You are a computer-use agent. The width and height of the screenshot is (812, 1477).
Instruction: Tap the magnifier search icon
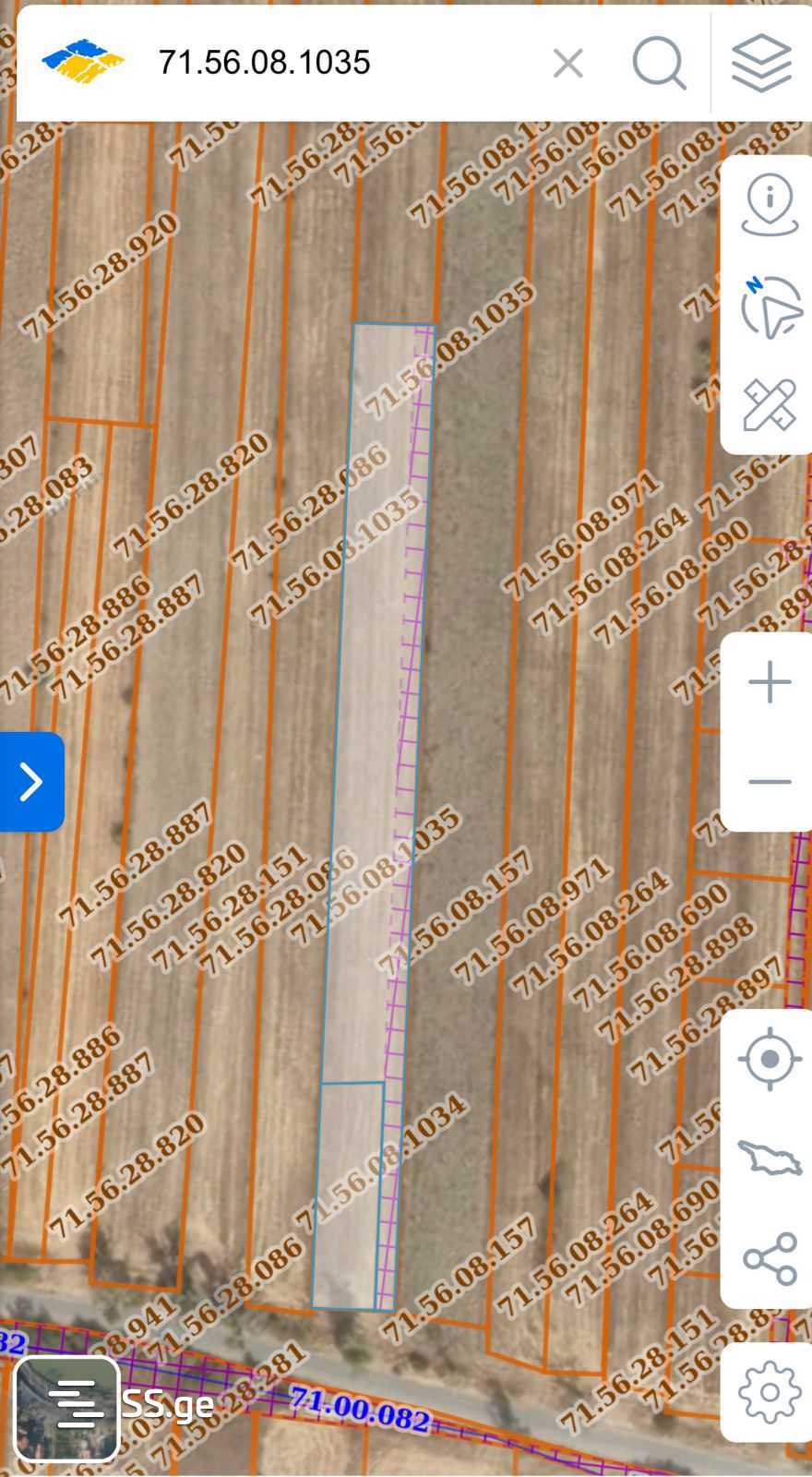pyautogui.click(x=659, y=63)
